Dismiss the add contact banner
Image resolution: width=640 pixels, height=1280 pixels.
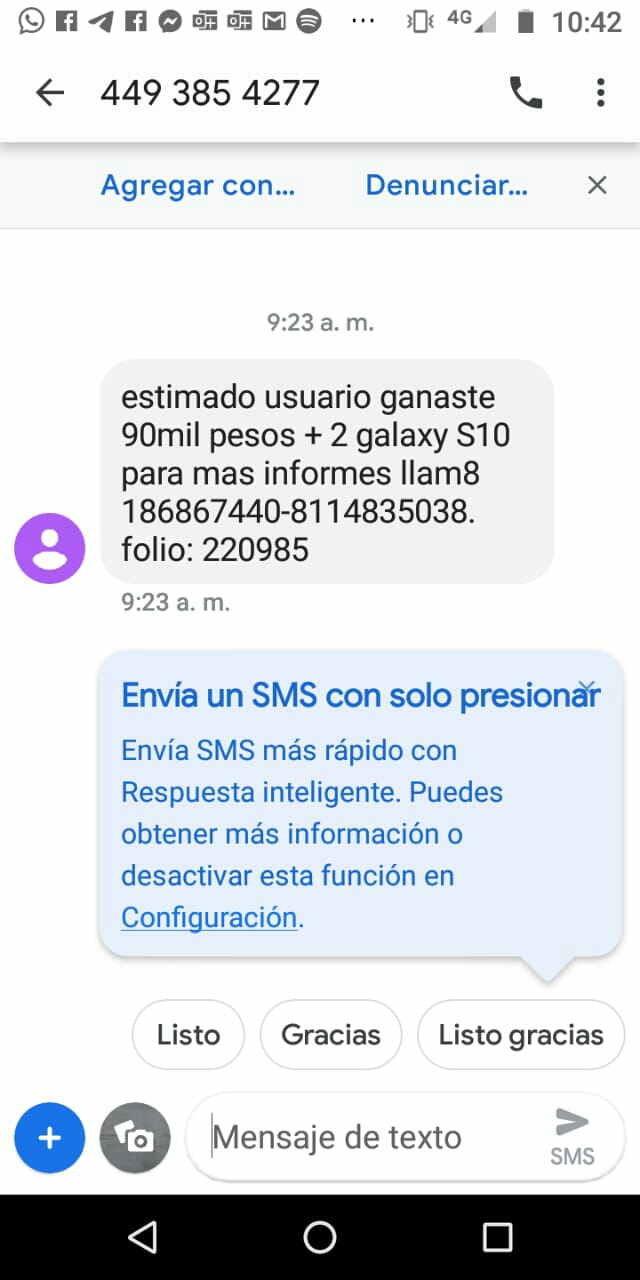pyautogui.click(x=597, y=185)
